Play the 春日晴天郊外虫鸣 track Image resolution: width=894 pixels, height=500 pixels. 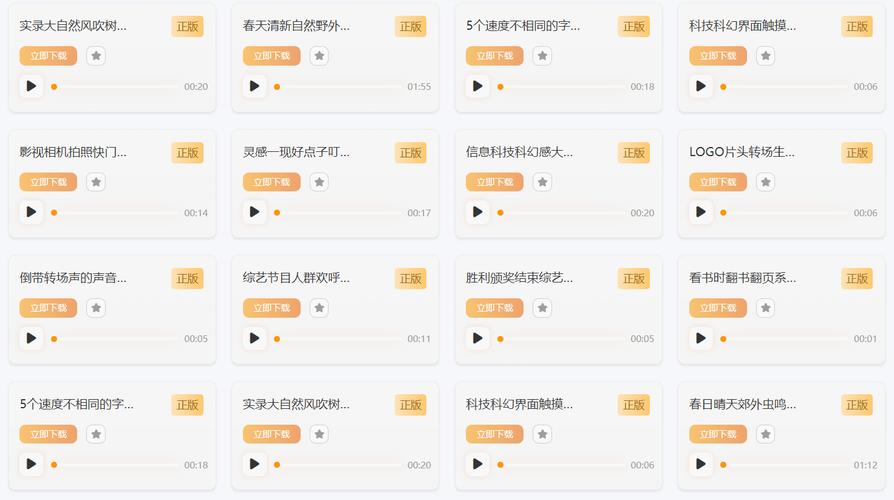click(x=701, y=464)
